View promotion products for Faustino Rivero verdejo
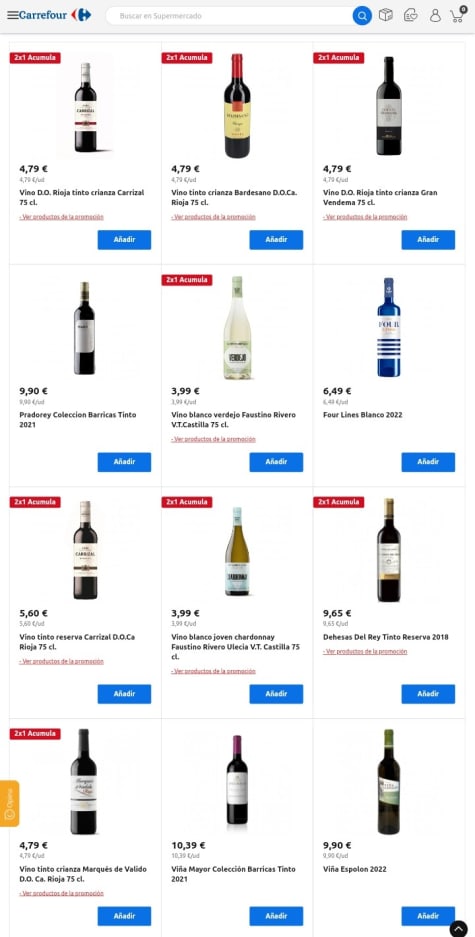Image resolution: width=475 pixels, height=937 pixels. point(213,439)
